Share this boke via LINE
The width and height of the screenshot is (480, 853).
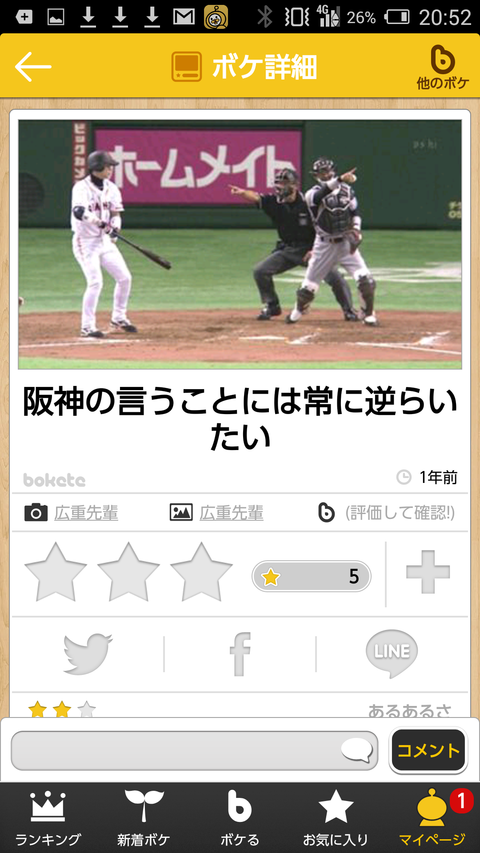(x=392, y=654)
